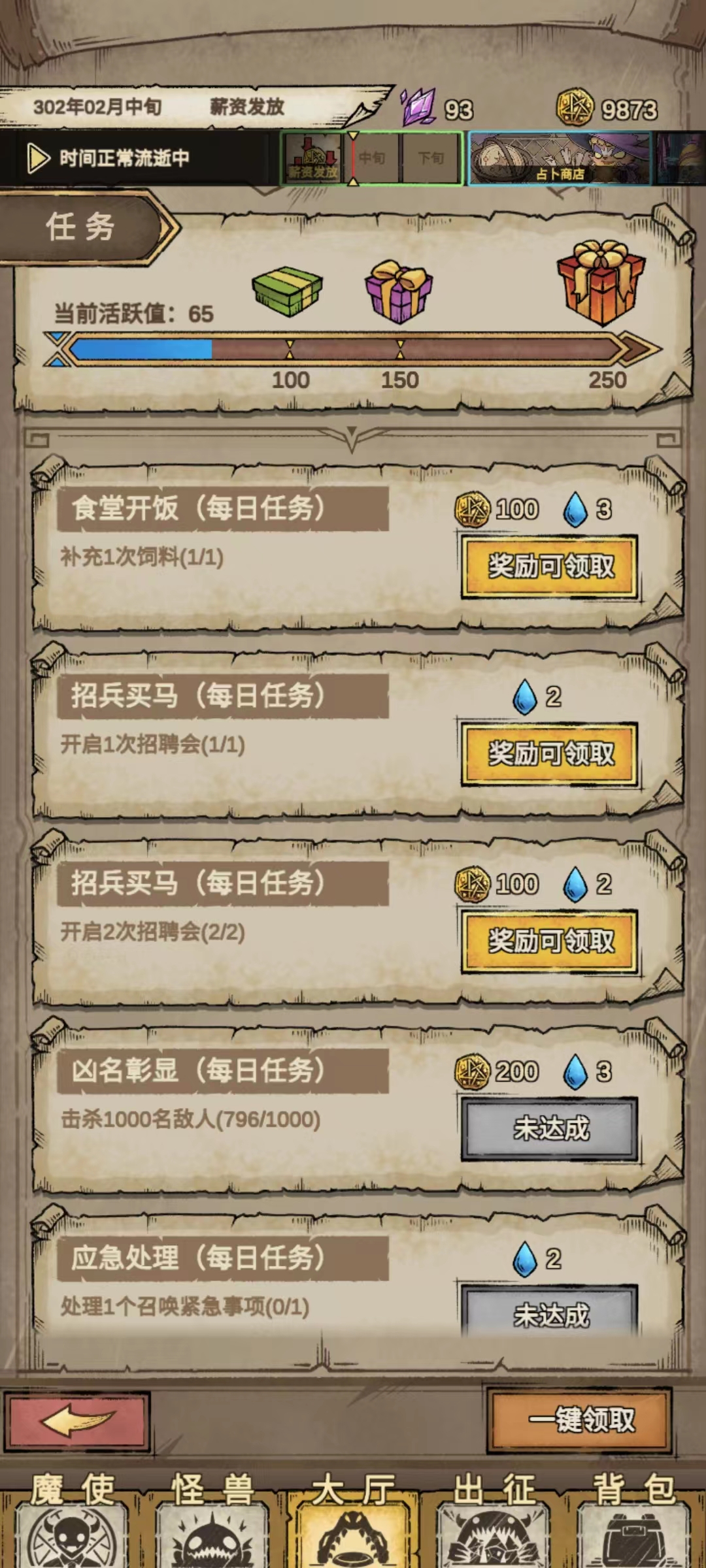Screen dimensions: 706x1568
Task: Switch to the 魔使 tab
Action: (x=72, y=1522)
